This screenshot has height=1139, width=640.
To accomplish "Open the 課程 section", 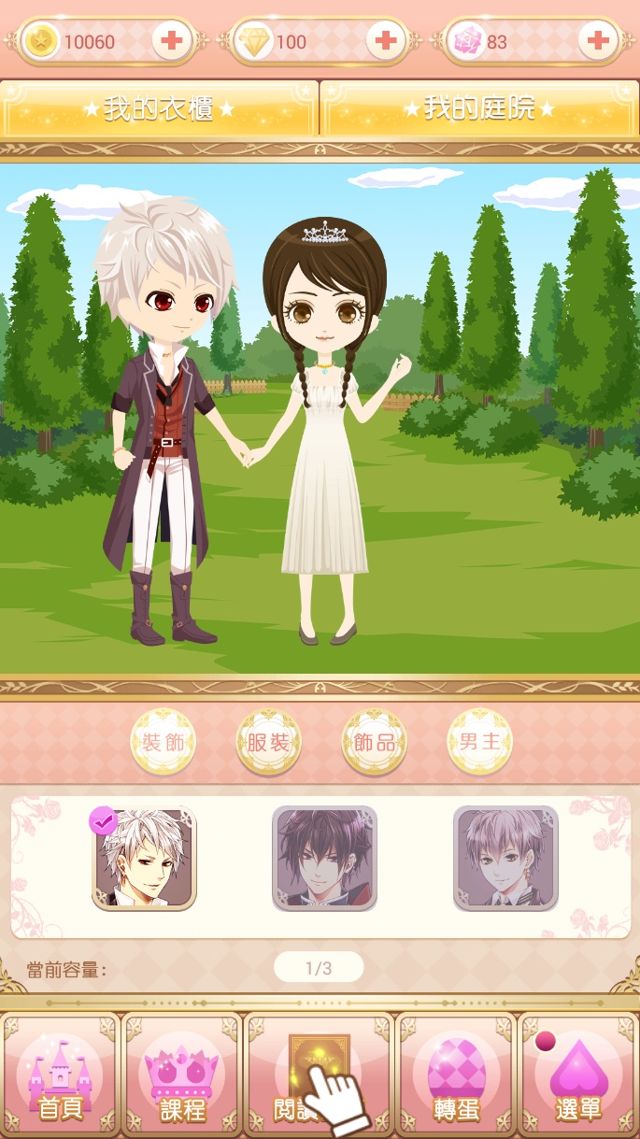I will coord(182,1077).
